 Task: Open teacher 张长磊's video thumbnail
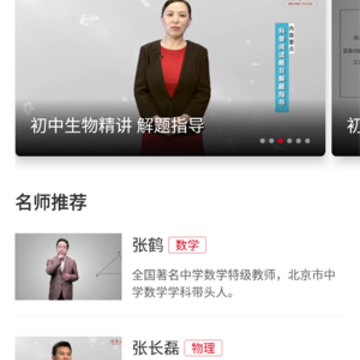click(x=68, y=348)
